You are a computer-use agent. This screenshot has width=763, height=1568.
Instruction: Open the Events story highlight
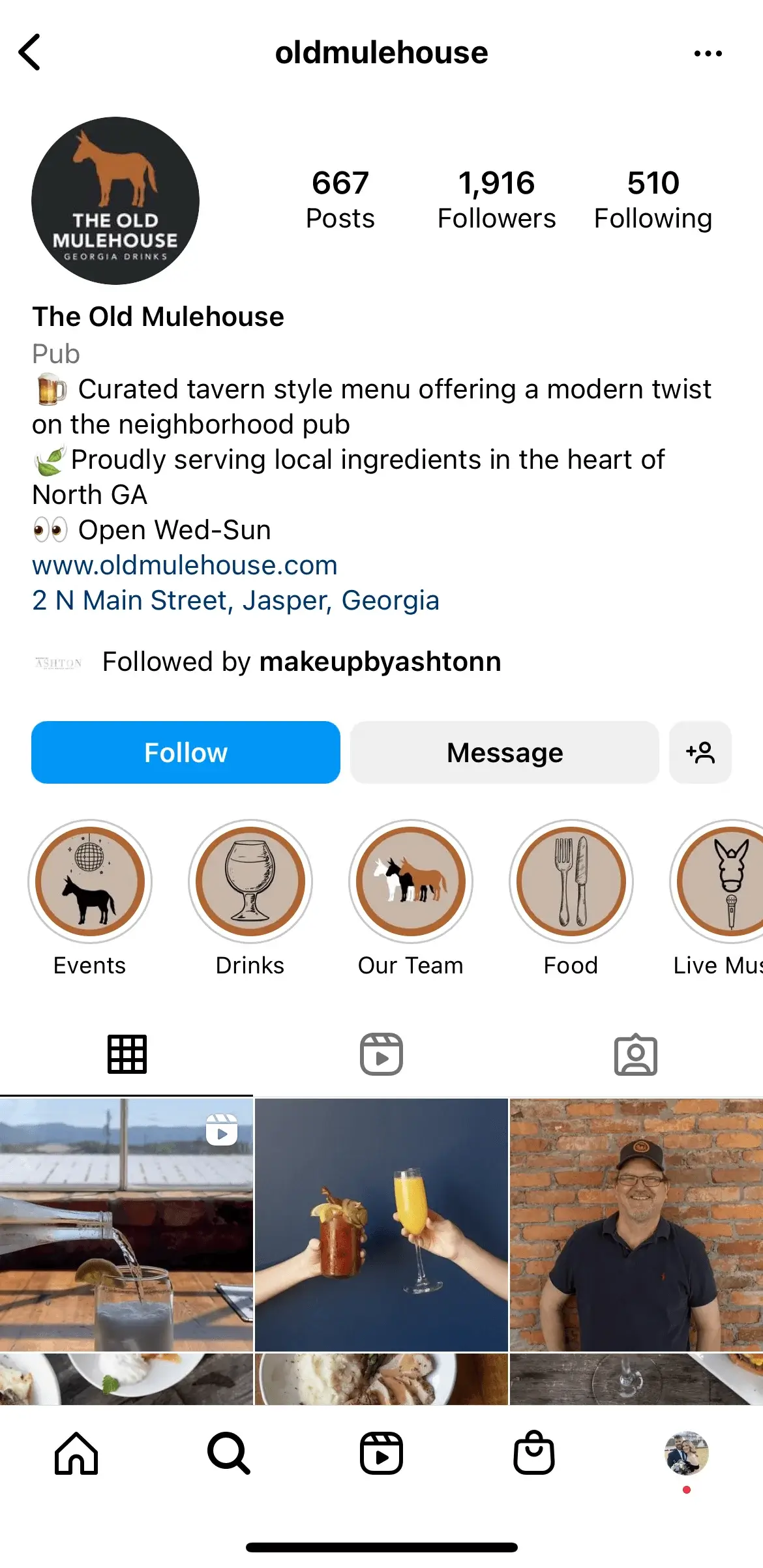tap(90, 881)
